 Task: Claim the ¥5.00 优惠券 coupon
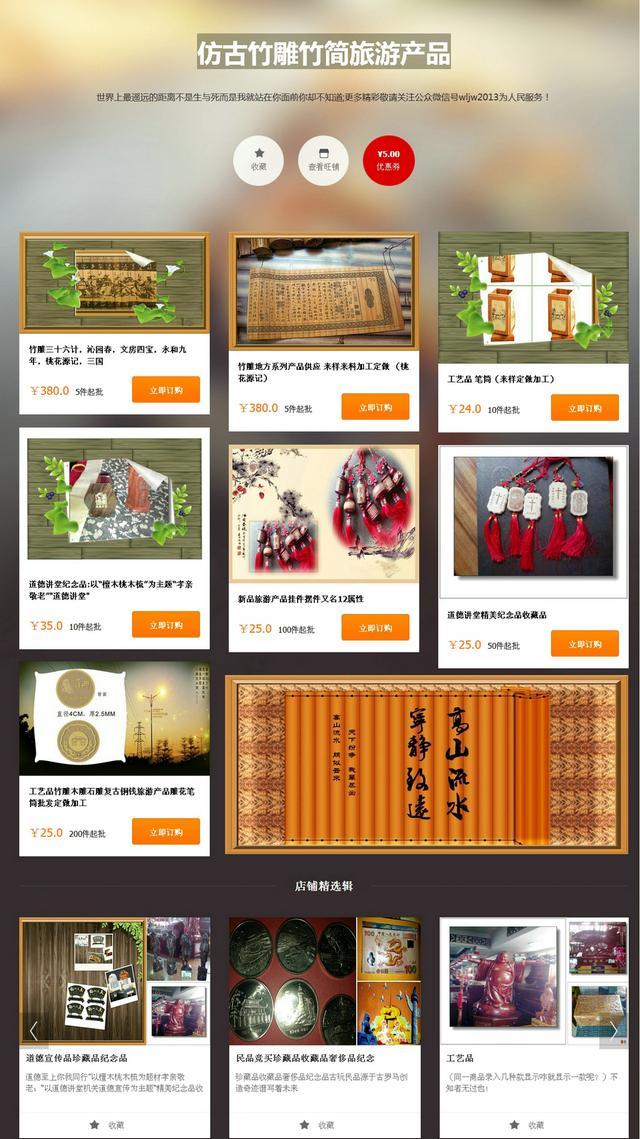click(x=388, y=160)
